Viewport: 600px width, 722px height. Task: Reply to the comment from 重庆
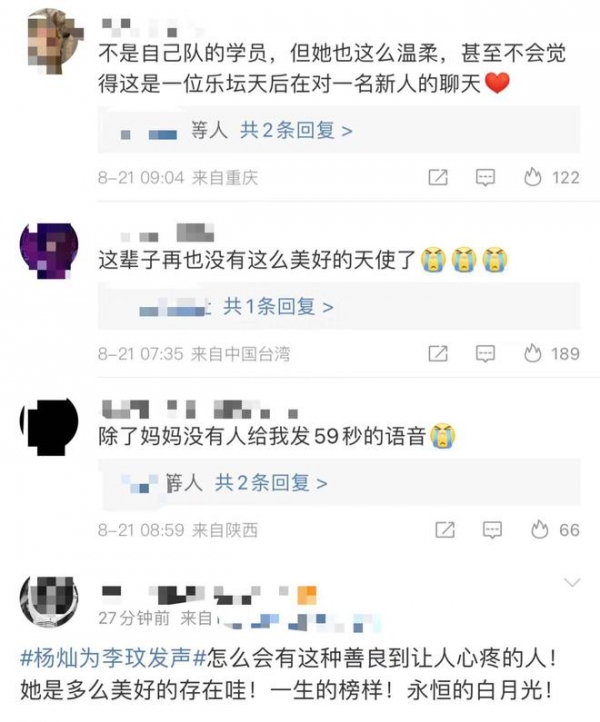coord(485,177)
